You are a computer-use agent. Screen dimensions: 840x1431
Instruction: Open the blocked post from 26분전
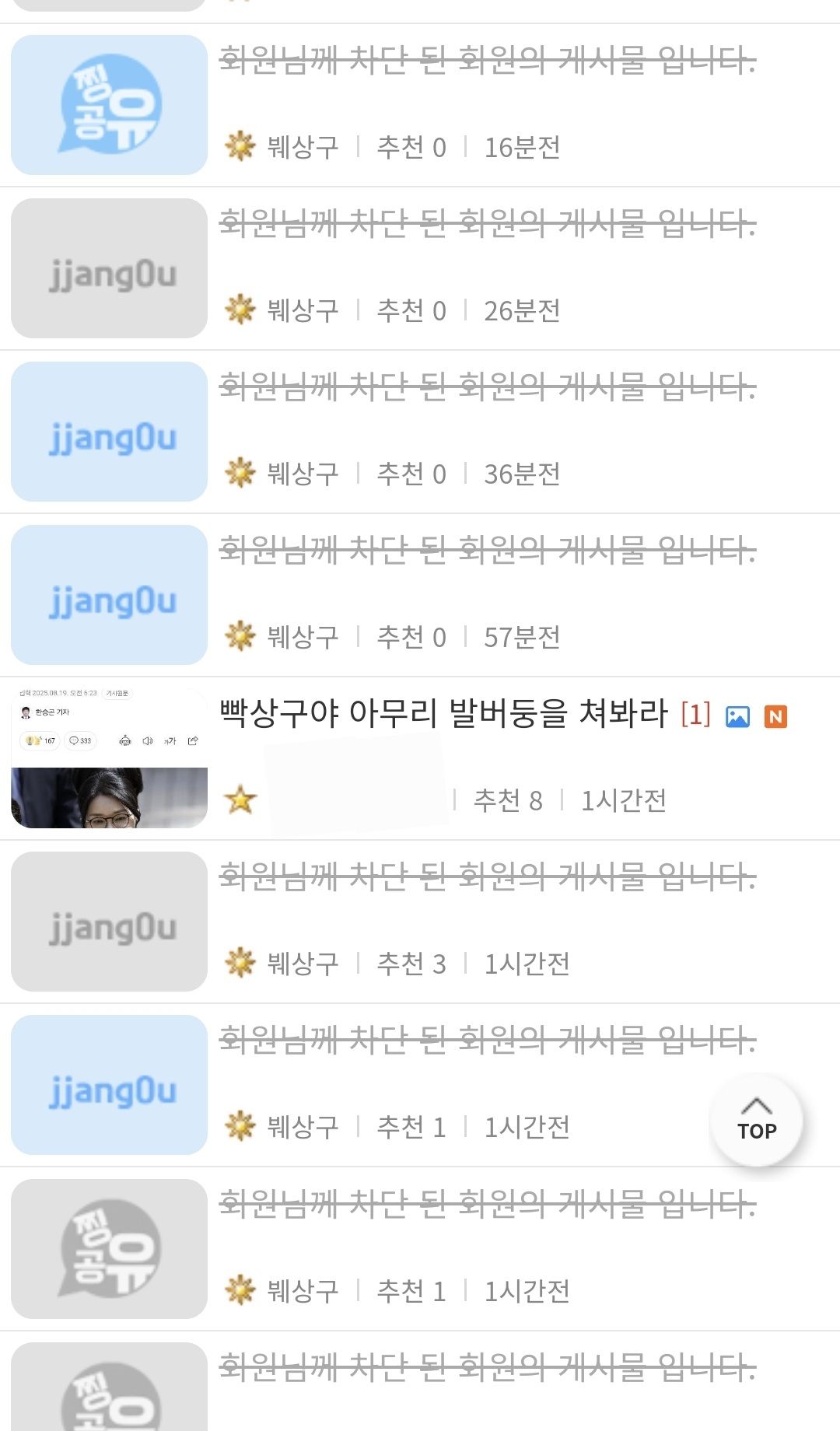[x=487, y=223]
